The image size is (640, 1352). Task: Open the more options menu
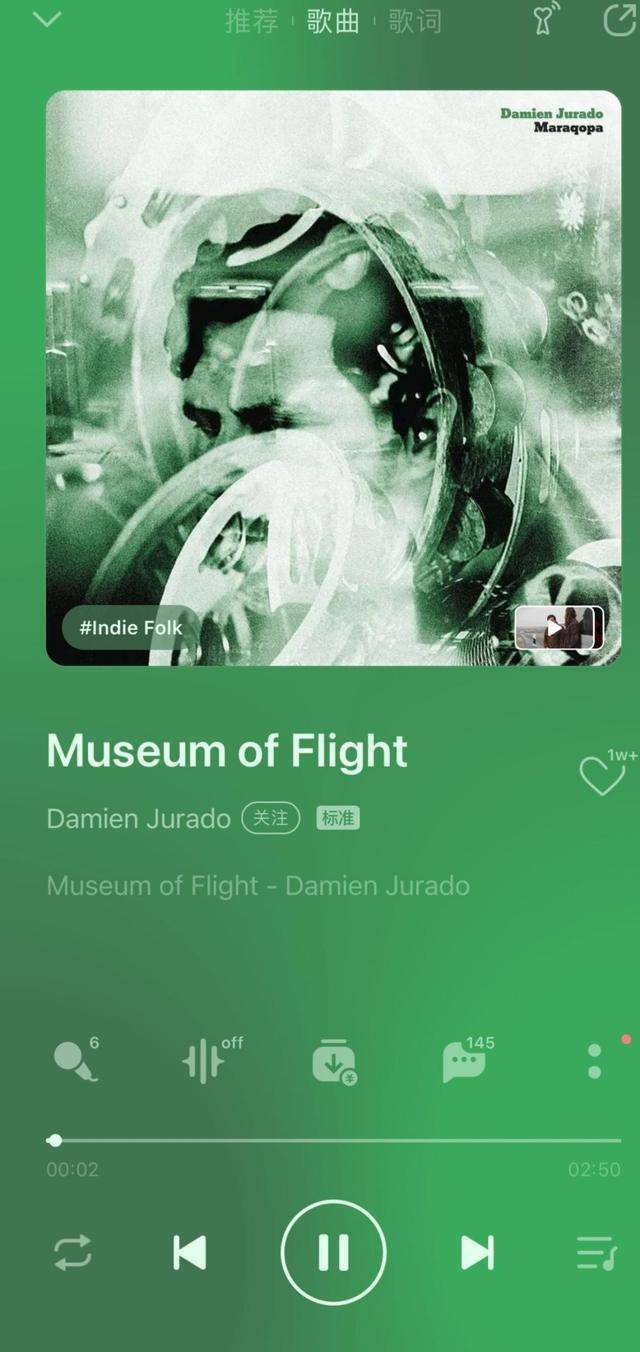pyautogui.click(x=595, y=1061)
